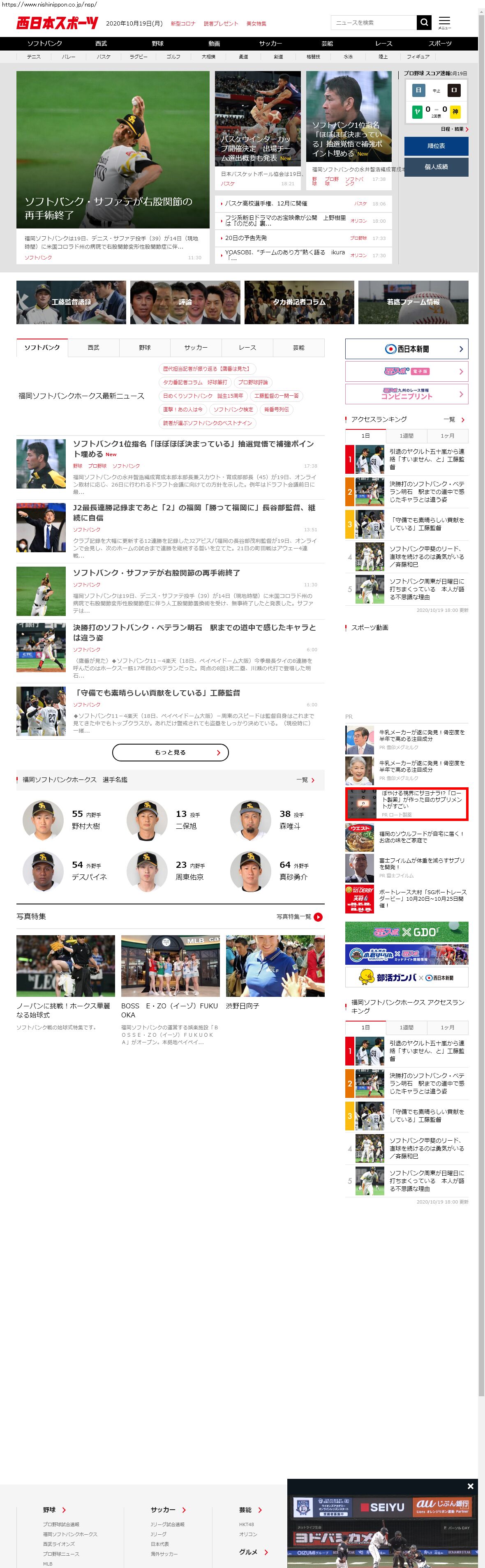Switch top access ranking to 1週間
This screenshot has width=485, height=1568.
[x=406, y=436]
